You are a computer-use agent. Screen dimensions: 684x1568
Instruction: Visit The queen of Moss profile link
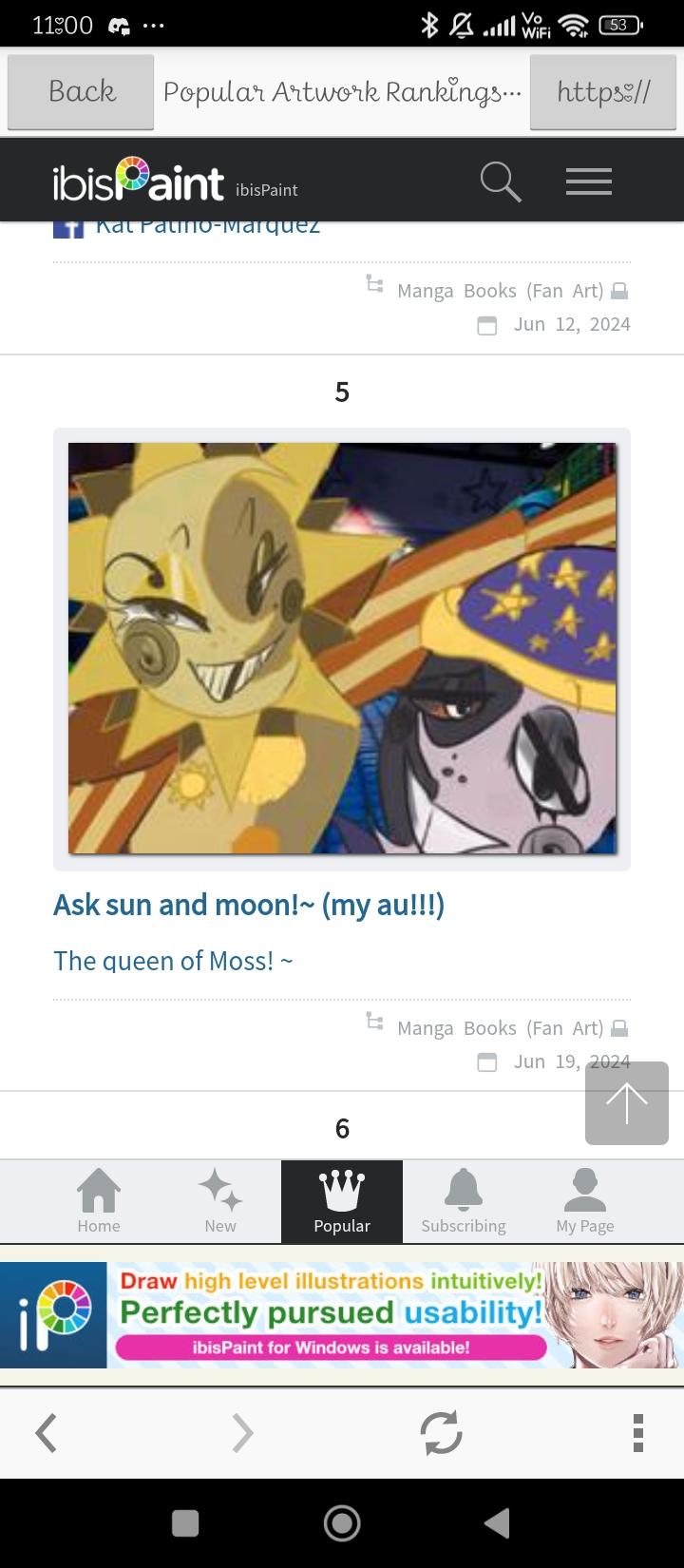tap(173, 961)
